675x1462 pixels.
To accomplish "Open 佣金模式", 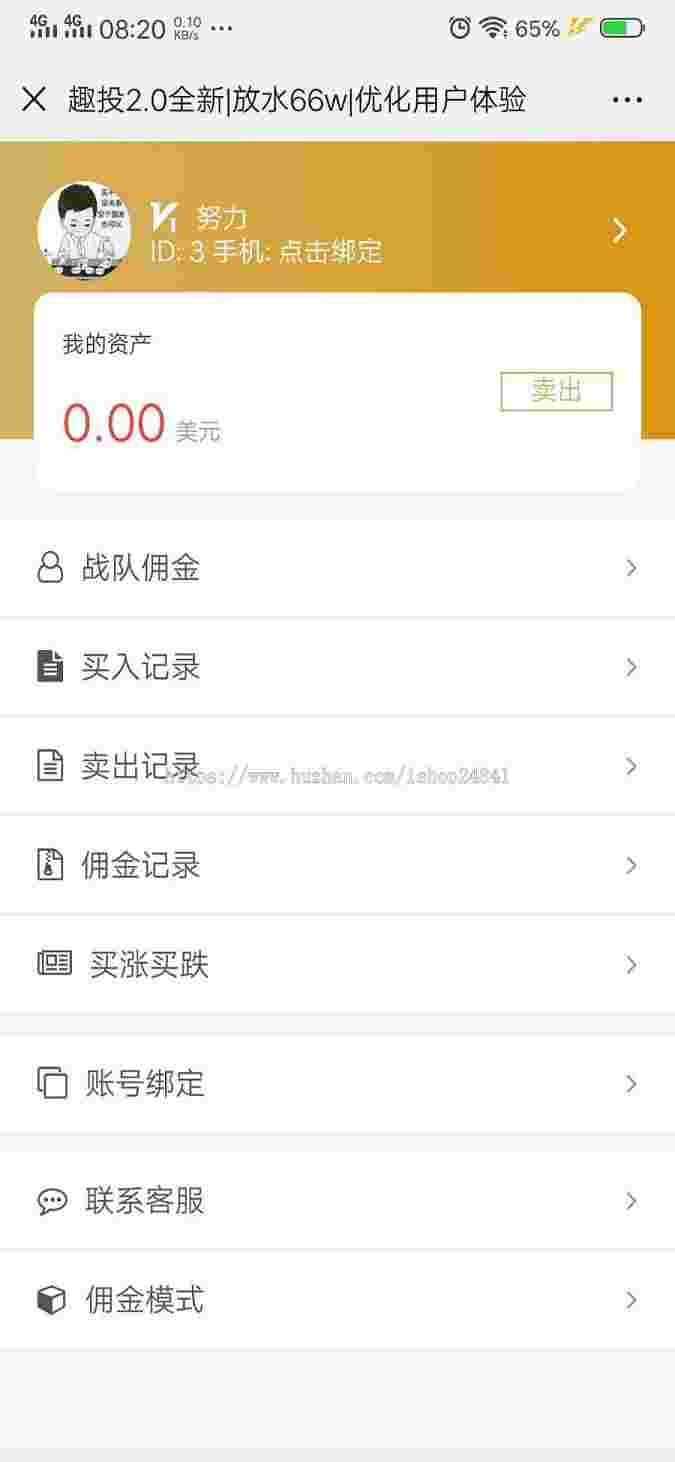I will (337, 1299).
